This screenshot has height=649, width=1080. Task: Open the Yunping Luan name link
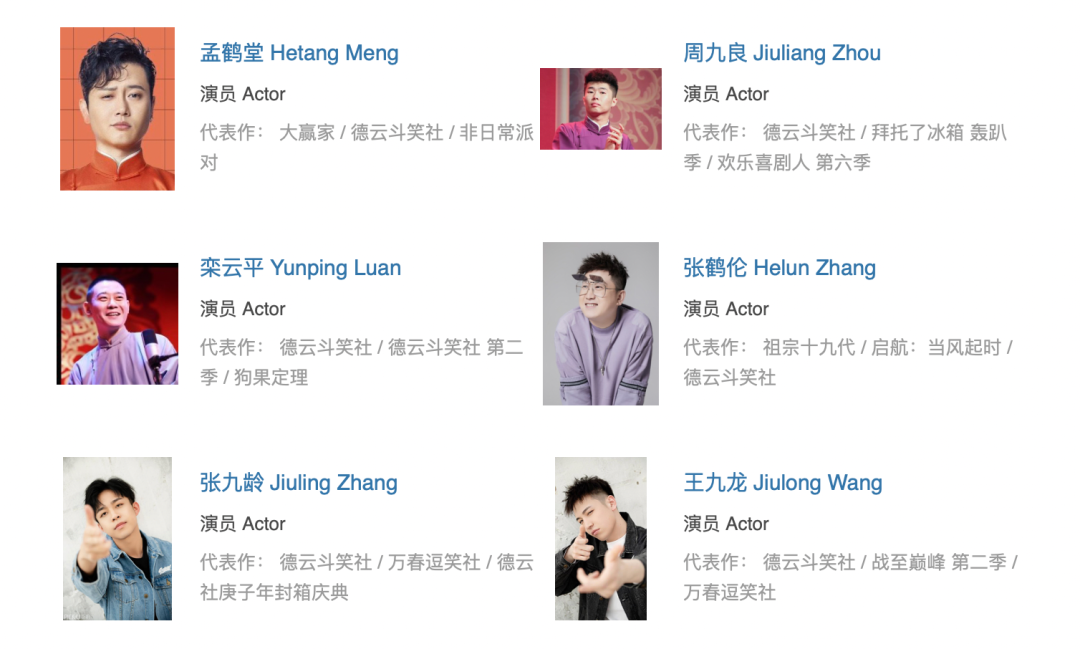click(x=300, y=268)
